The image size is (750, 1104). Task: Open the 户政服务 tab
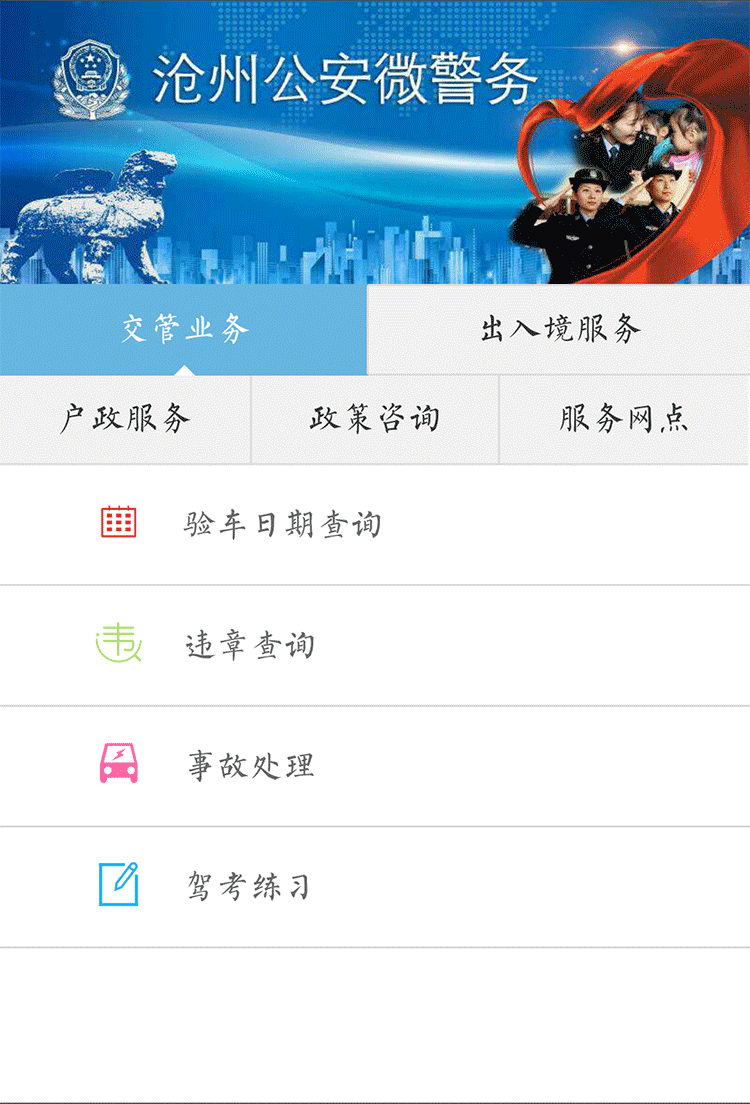[x=125, y=420]
